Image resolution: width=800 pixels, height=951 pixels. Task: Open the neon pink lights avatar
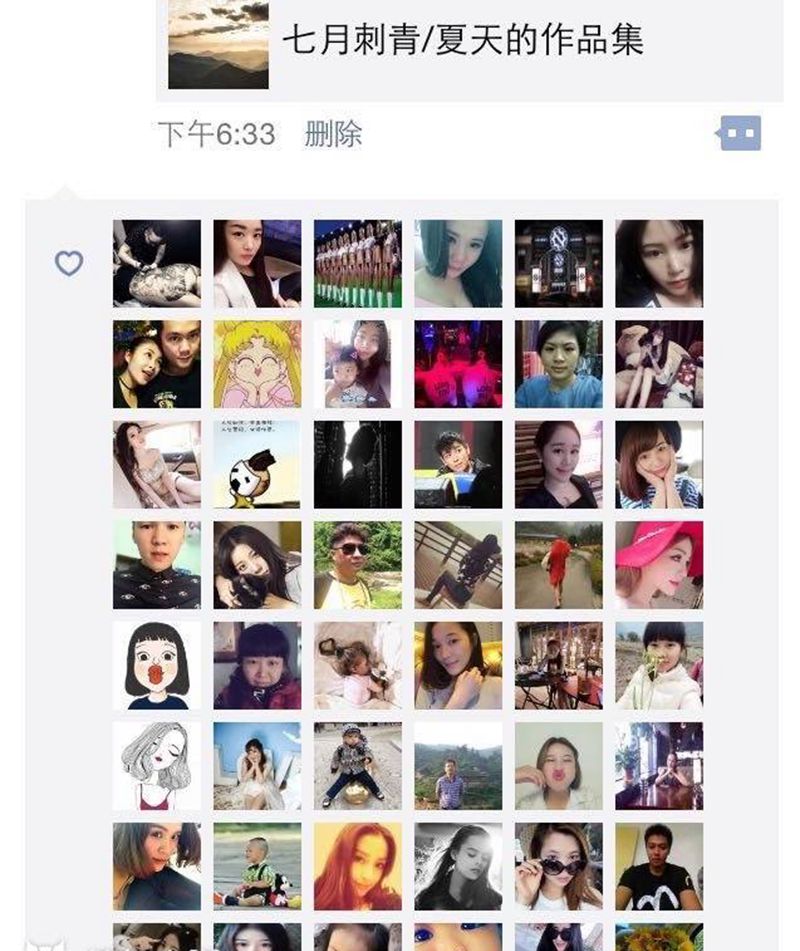[458, 364]
